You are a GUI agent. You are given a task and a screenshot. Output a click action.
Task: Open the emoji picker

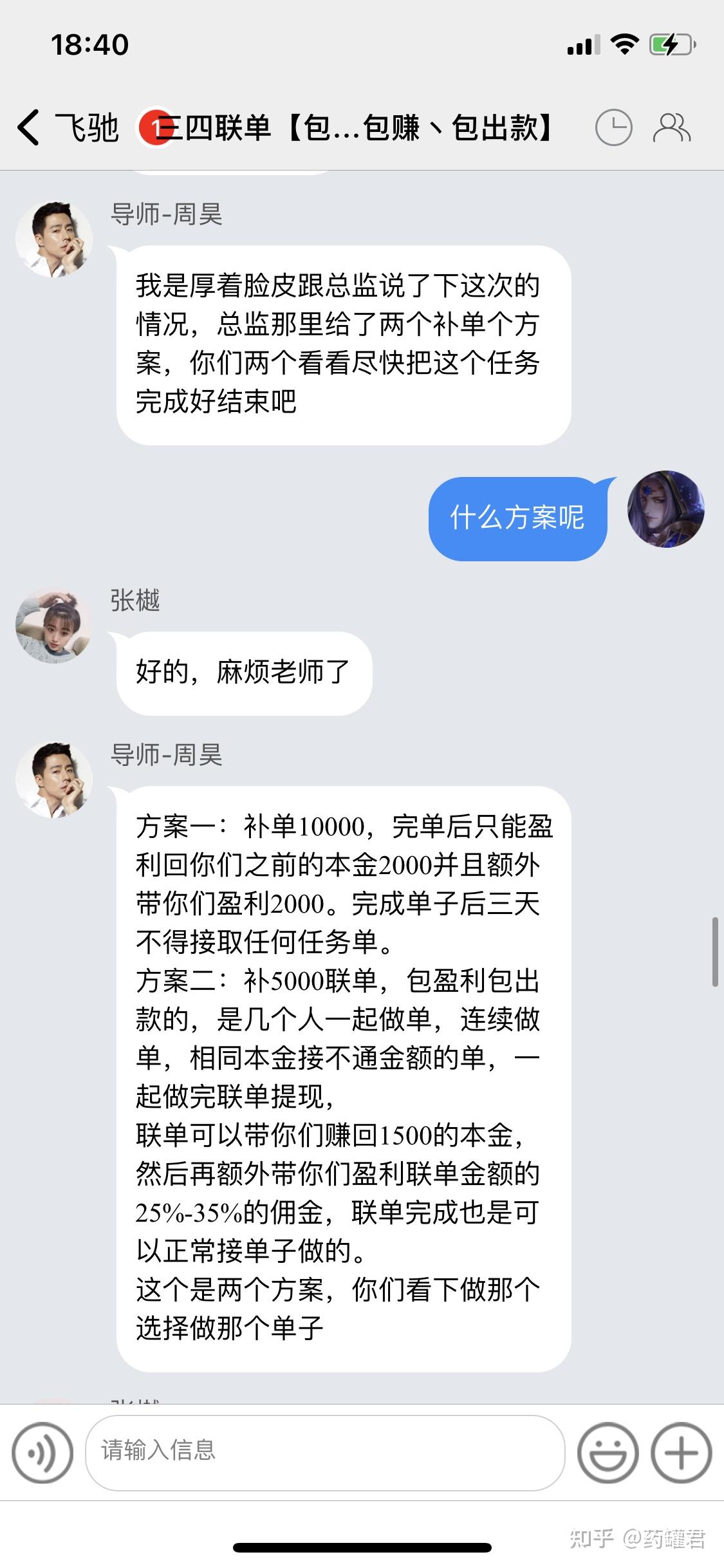tap(608, 1453)
